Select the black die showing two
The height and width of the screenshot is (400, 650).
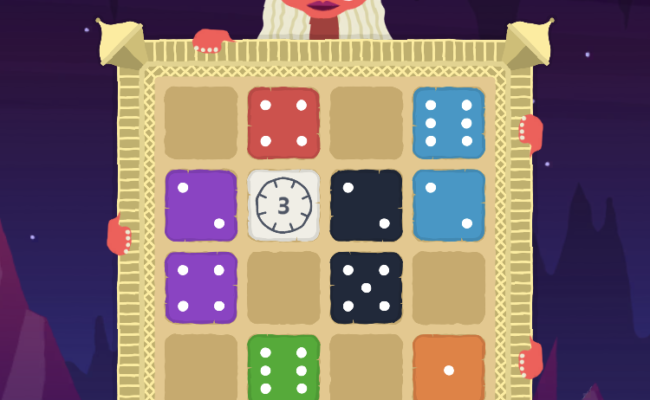366,205
